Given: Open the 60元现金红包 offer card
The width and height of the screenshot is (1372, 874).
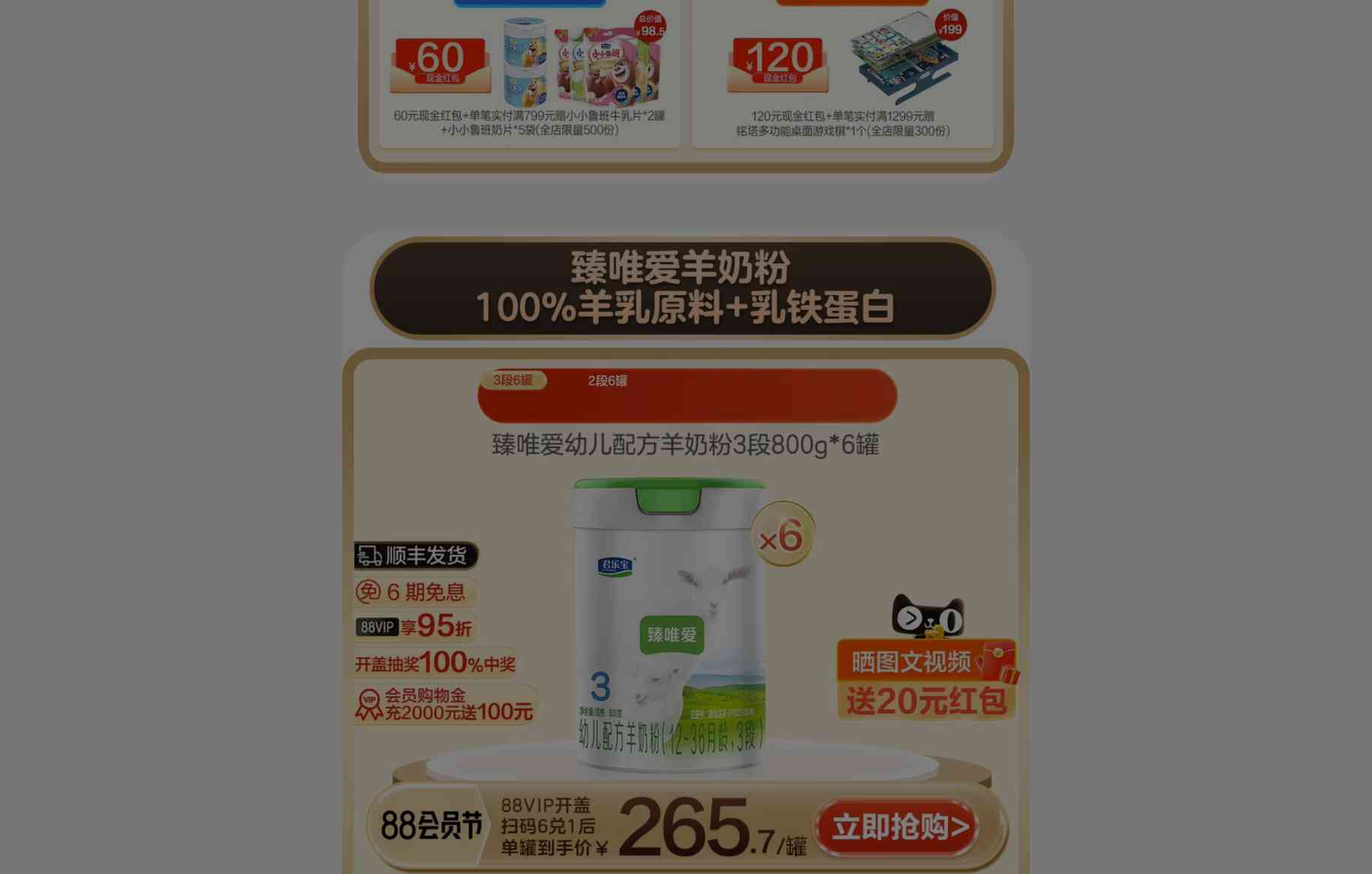Looking at the screenshot, I should [529, 75].
